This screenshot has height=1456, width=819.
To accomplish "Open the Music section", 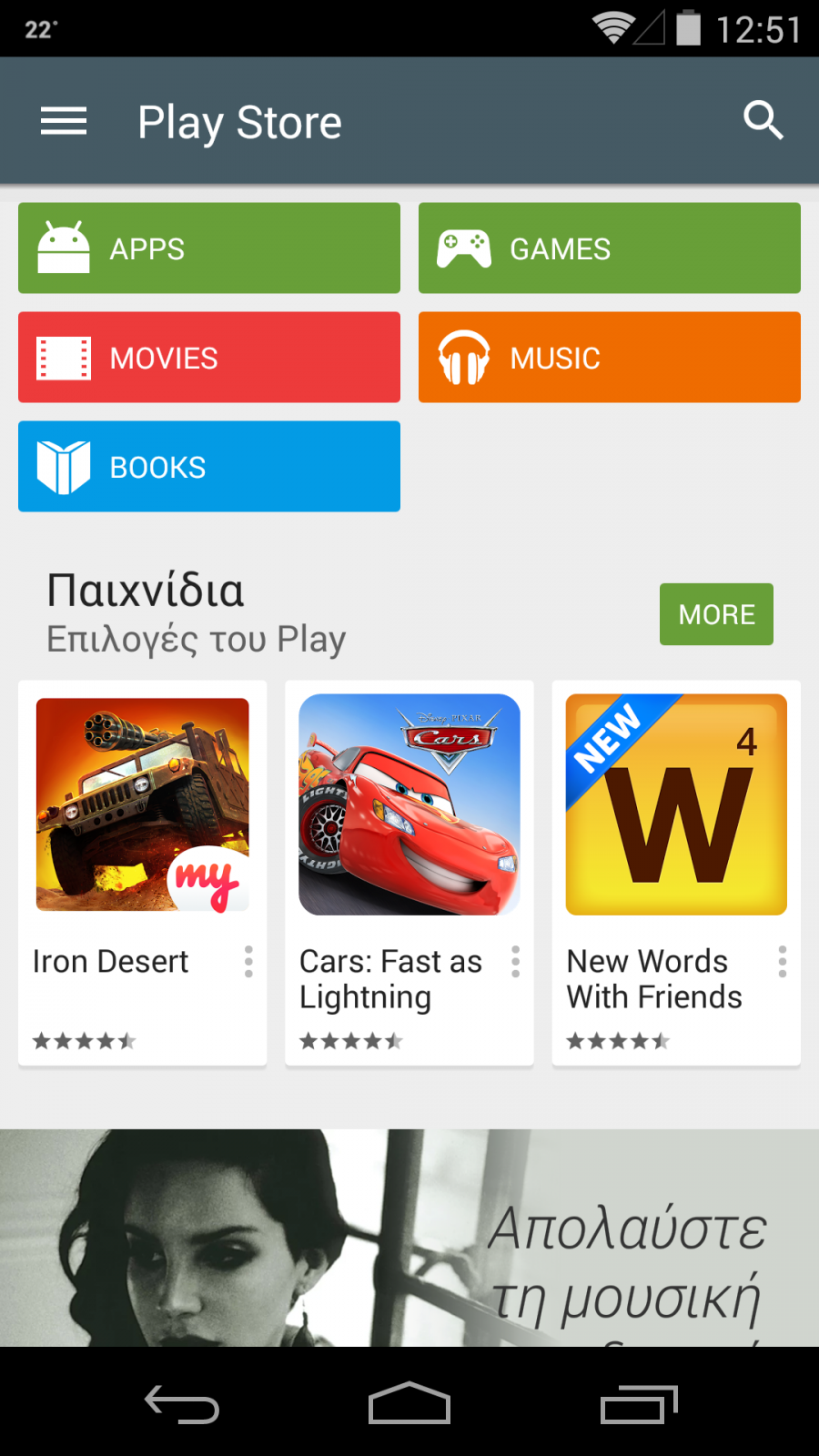I will 610,357.
